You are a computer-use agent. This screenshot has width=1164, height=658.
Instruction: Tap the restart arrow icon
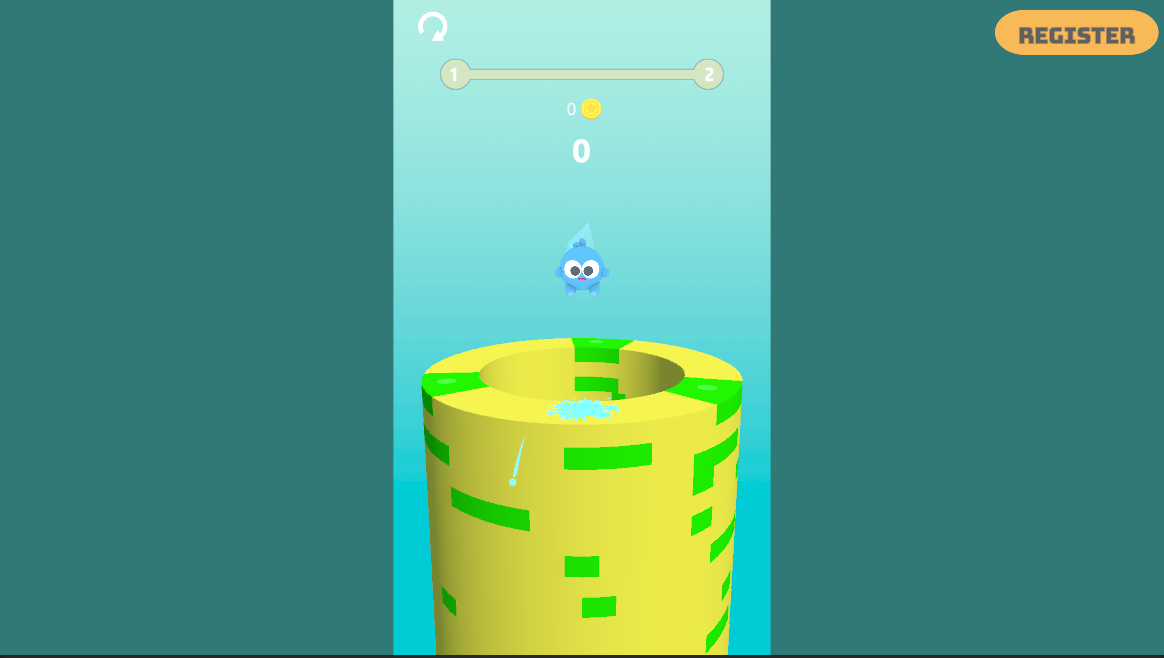click(432, 26)
